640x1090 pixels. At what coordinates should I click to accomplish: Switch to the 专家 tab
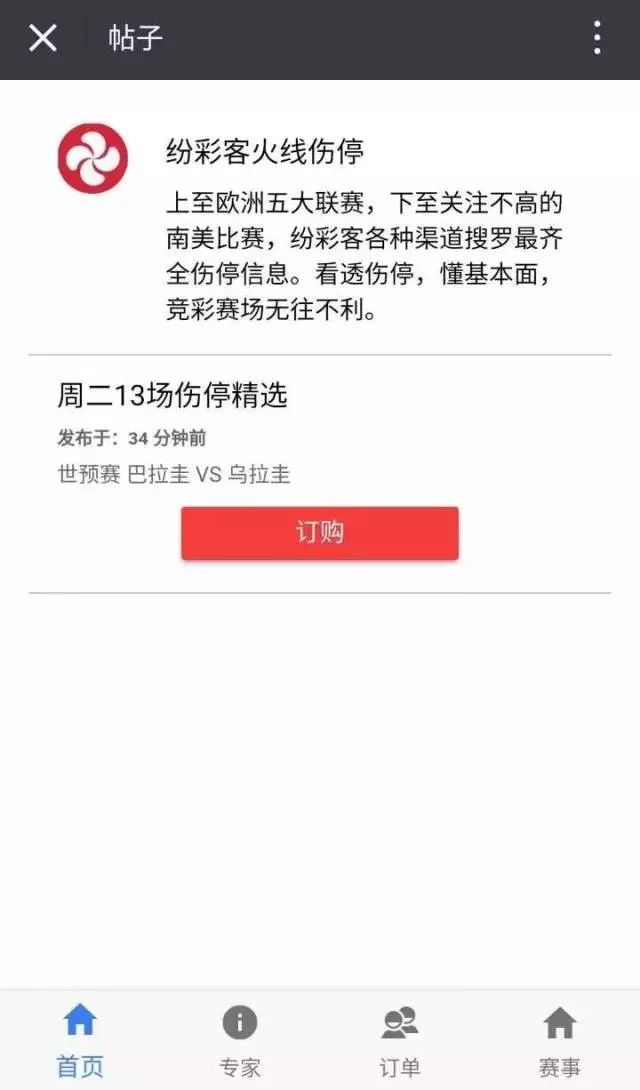click(x=240, y=1040)
